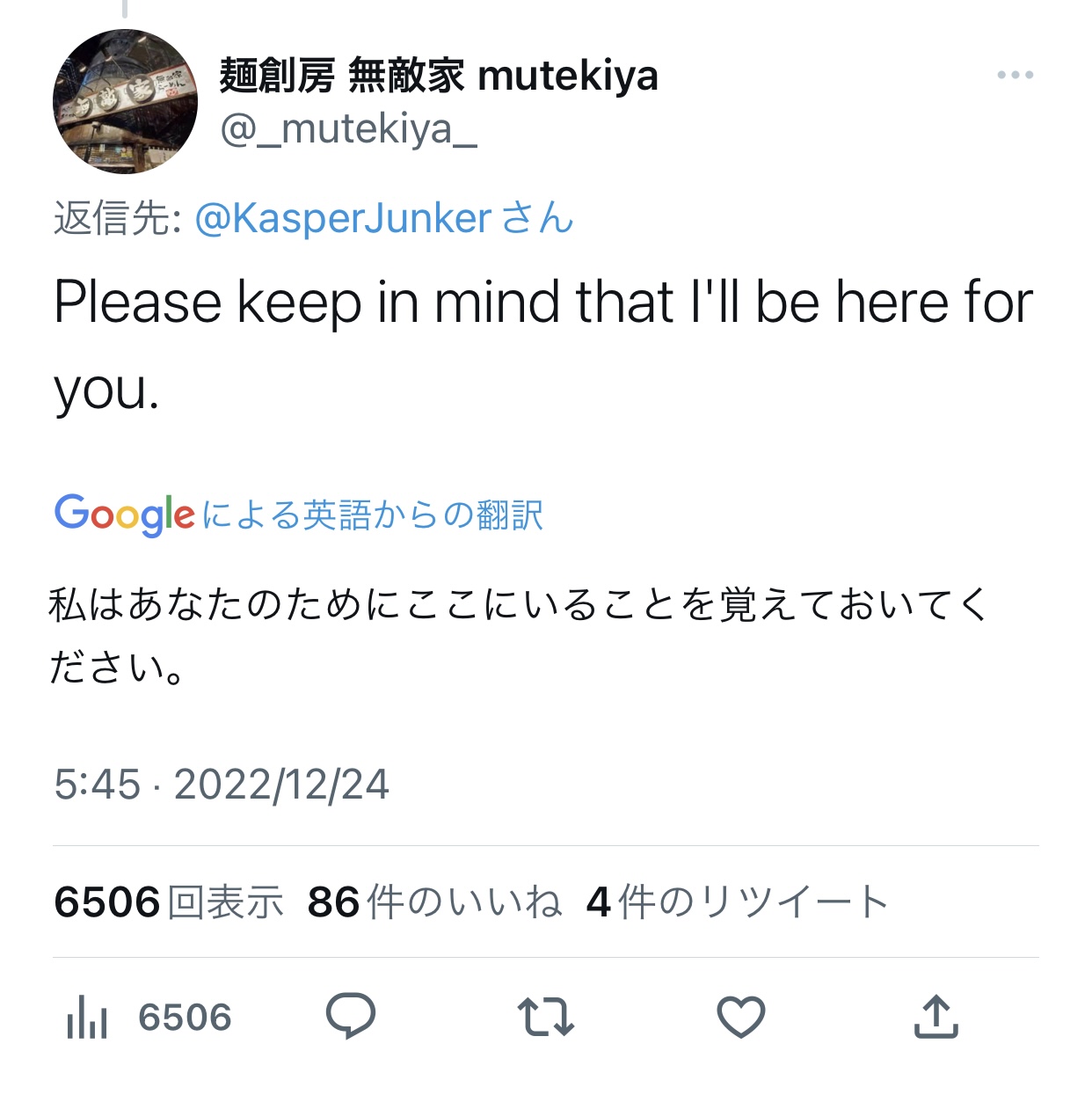The width and height of the screenshot is (1092, 1095).
Task: Retweet this post
Action: [x=545, y=1017]
